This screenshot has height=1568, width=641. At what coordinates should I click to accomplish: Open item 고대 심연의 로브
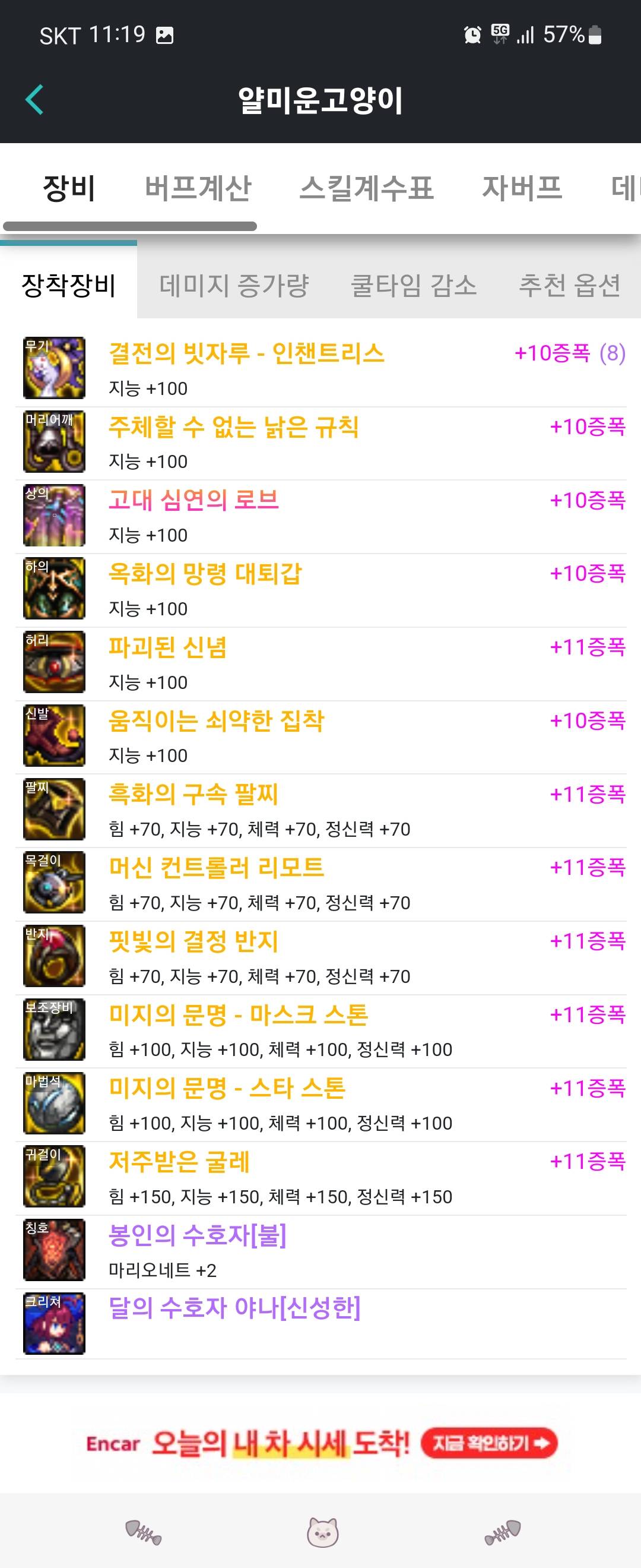(193, 500)
